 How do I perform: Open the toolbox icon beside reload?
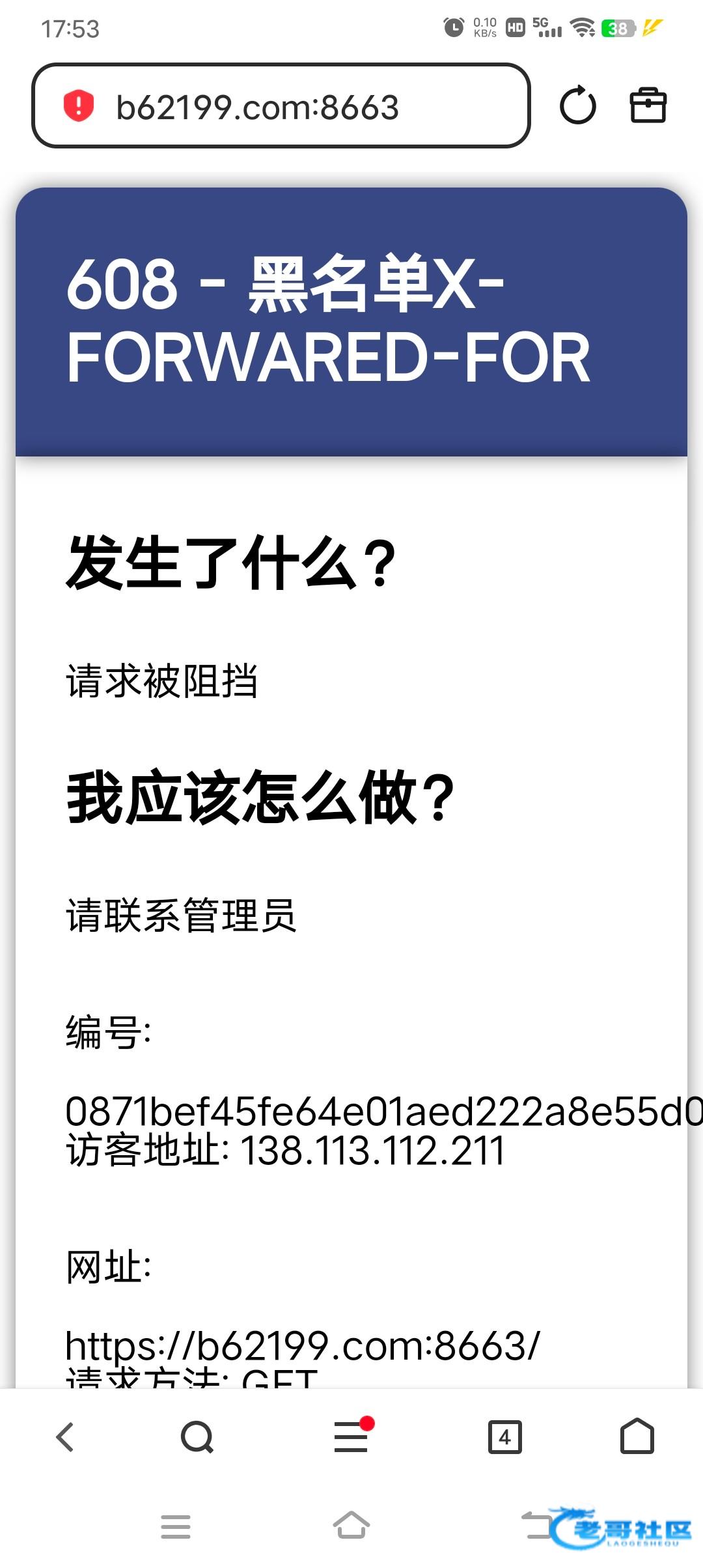648,105
